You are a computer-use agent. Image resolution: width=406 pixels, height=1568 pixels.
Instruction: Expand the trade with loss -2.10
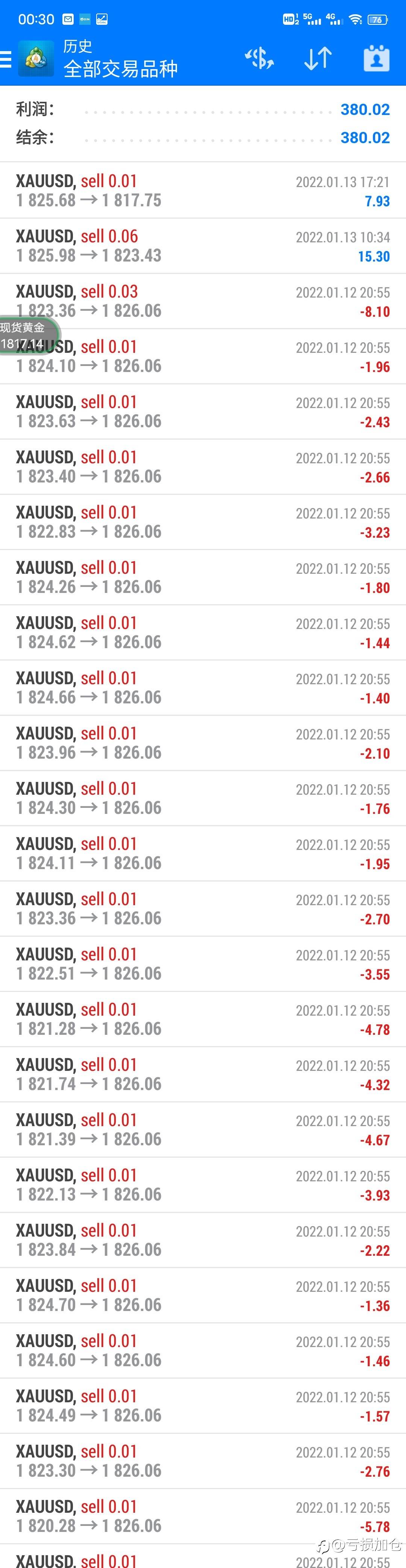click(x=203, y=743)
